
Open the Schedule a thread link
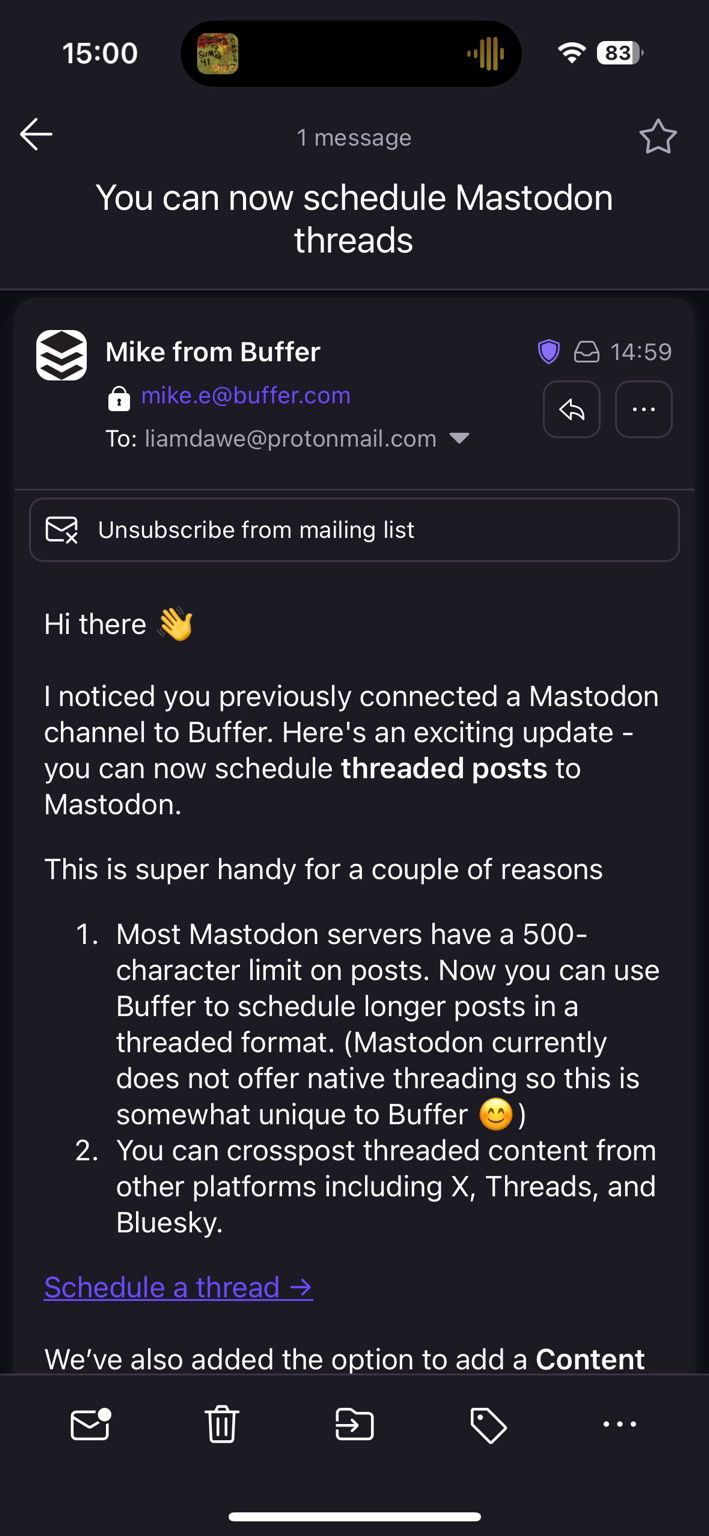(178, 1287)
